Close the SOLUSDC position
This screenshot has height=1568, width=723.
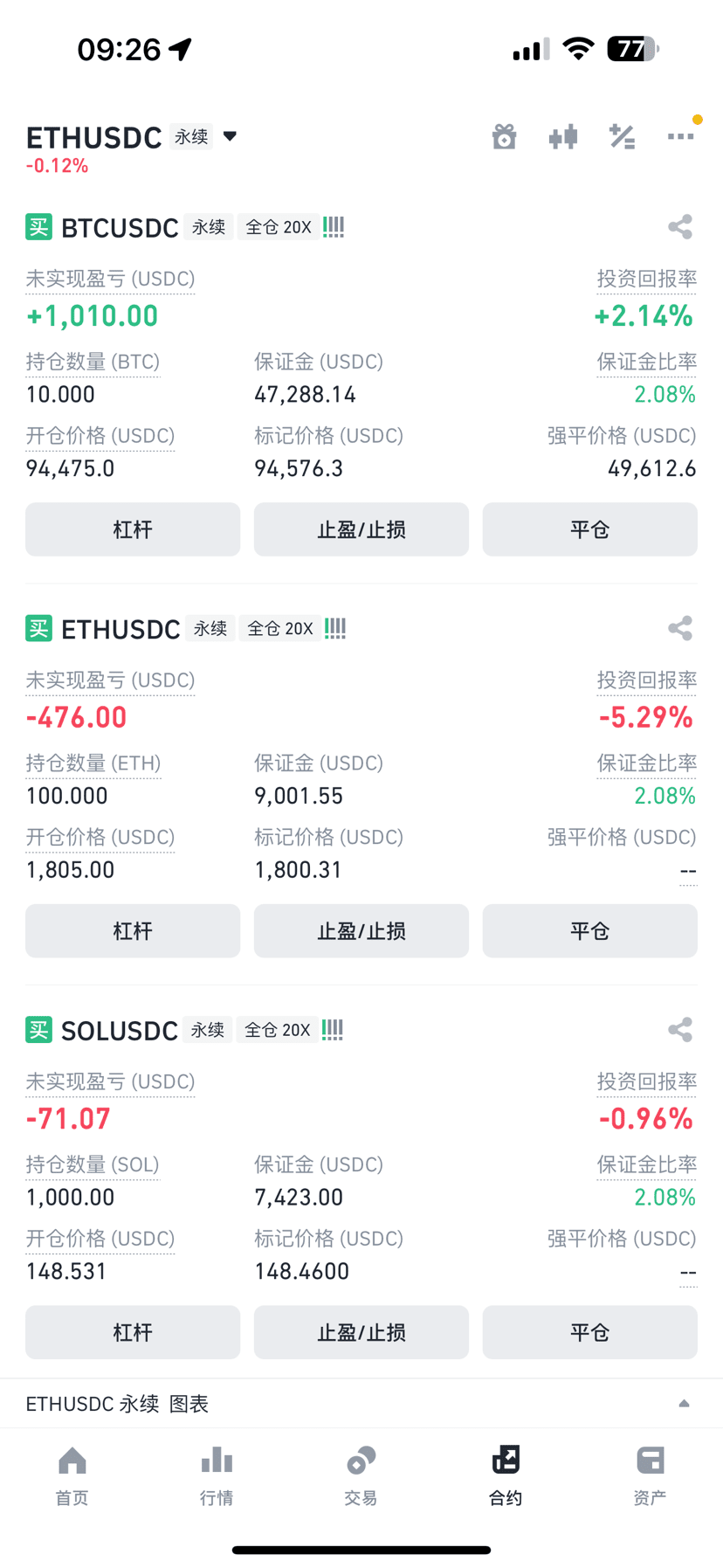pos(590,1332)
